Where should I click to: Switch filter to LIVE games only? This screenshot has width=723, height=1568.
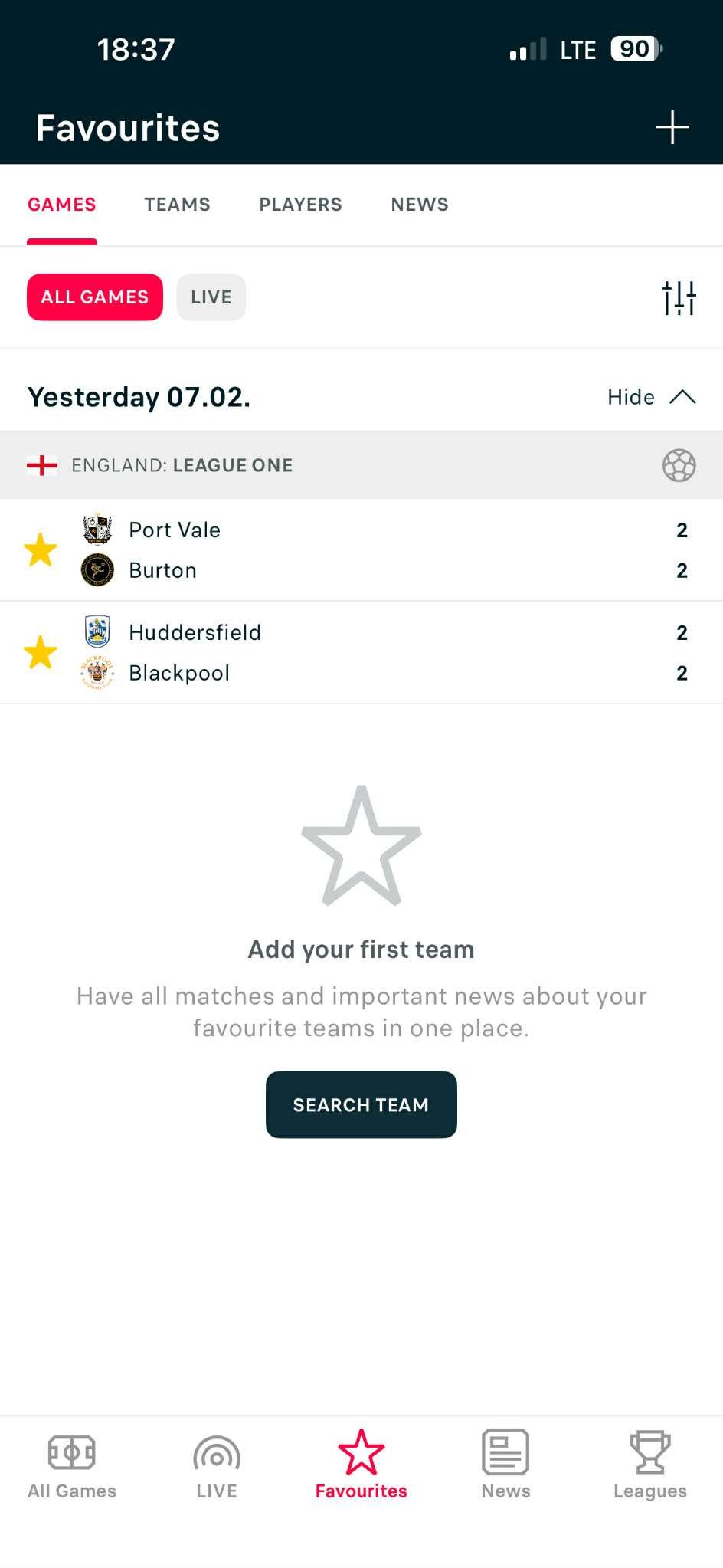click(x=211, y=297)
